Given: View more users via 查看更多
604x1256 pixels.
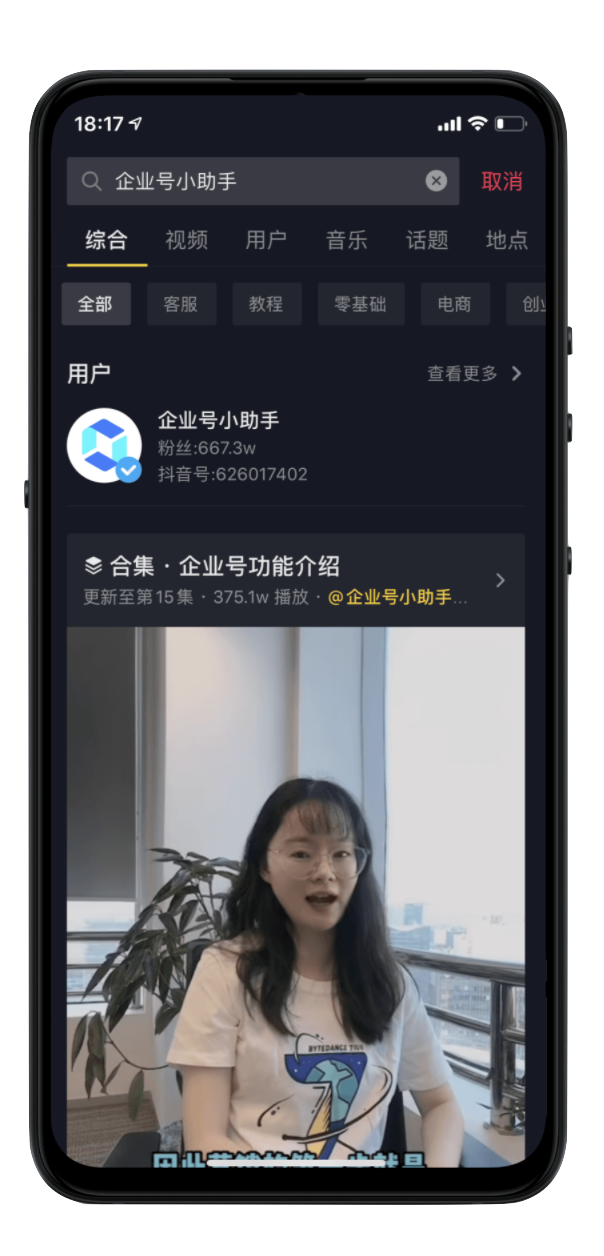Looking at the screenshot, I should [x=474, y=373].
